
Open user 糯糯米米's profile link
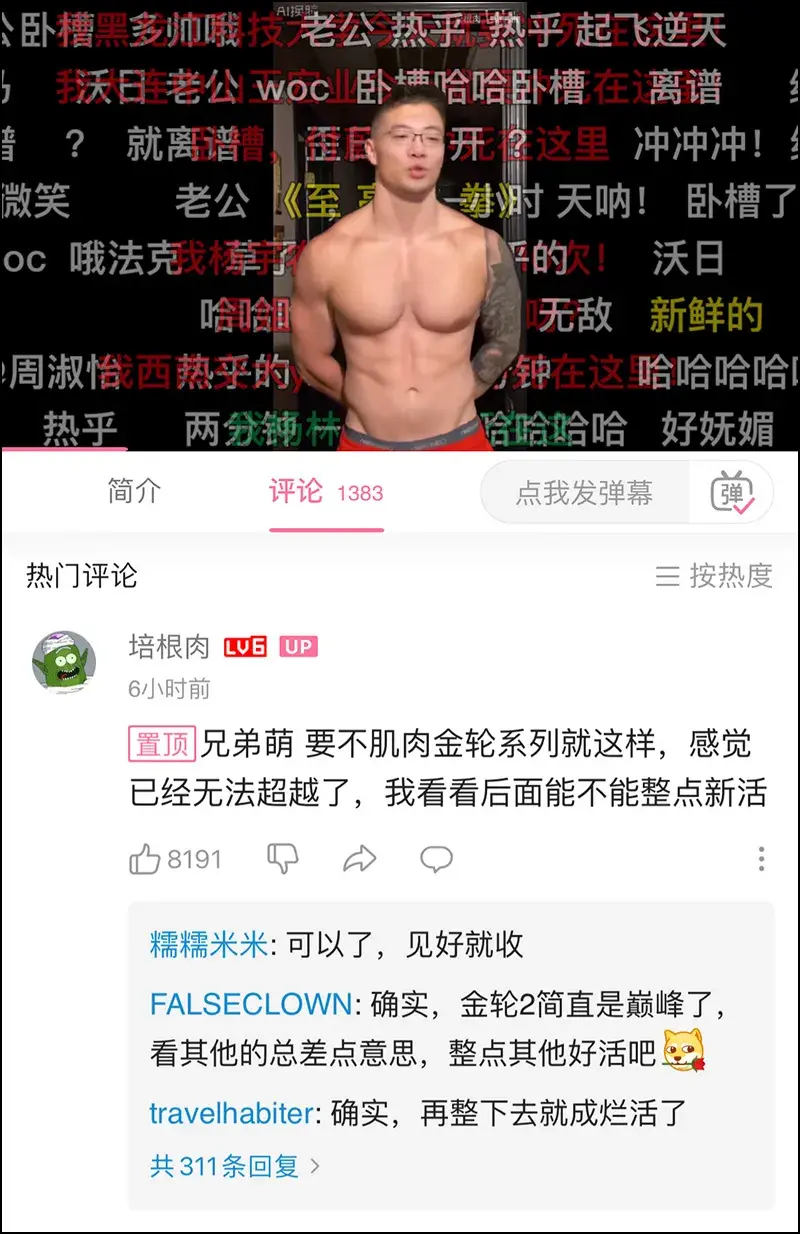(x=209, y=945)
